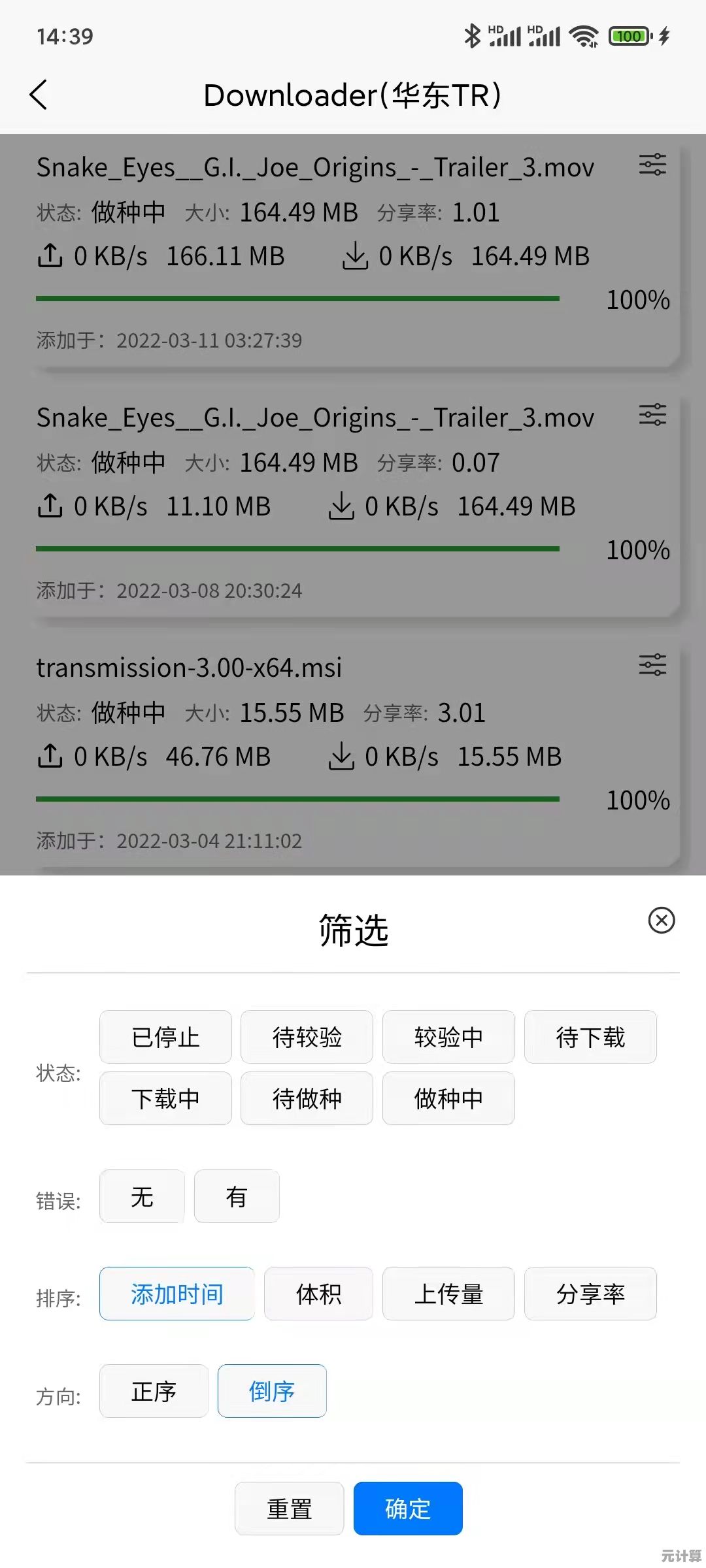The height and width of the screenshot is (1568, 706).
Task: Choose 较验中 status filter
Action: pyautogui.click(x=448, y=1037)
